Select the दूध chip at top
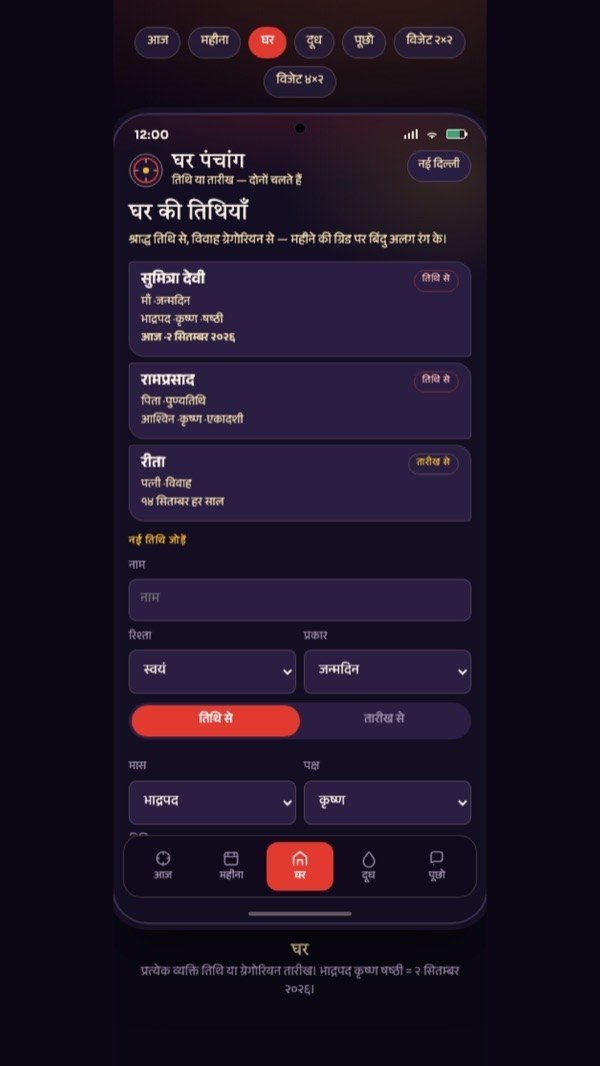Image resolution: width=600 pixels, height=1066 pixels. pos(314,41)
